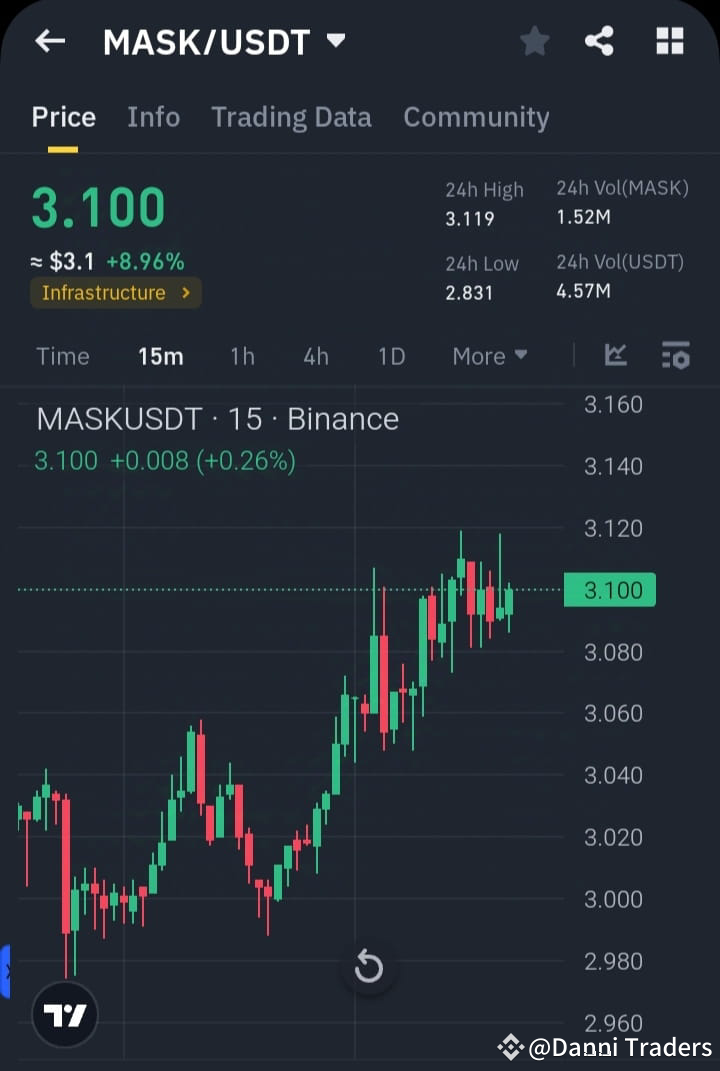Switch to the Price tab
The width and height of the screenshot is (720, 1071).
point(63,117)
